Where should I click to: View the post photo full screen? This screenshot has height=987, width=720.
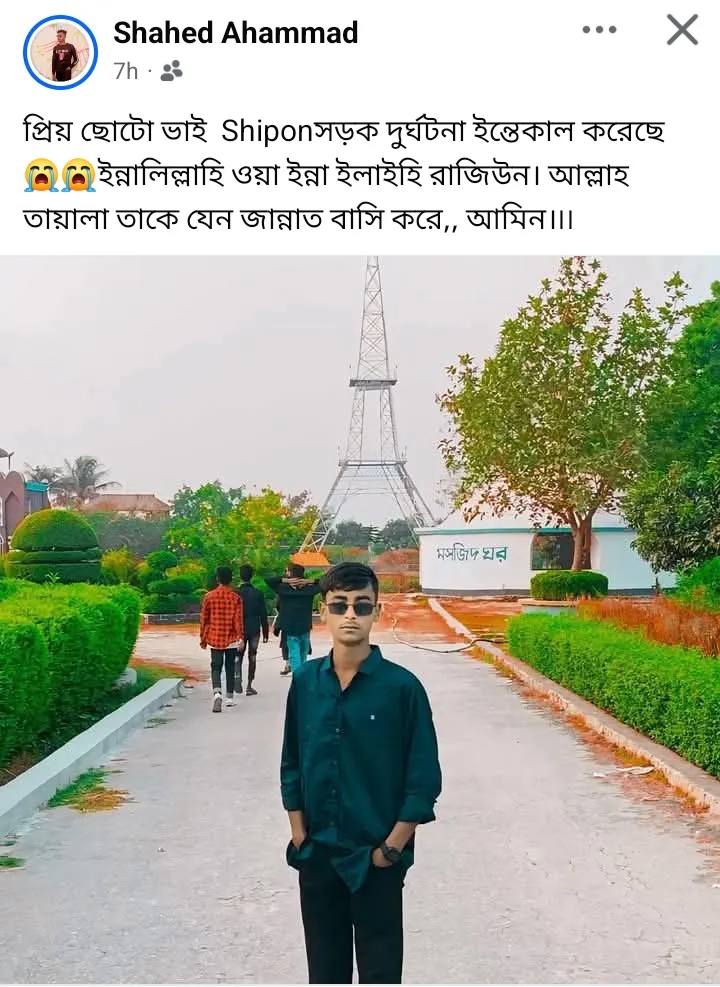(360, 618)
